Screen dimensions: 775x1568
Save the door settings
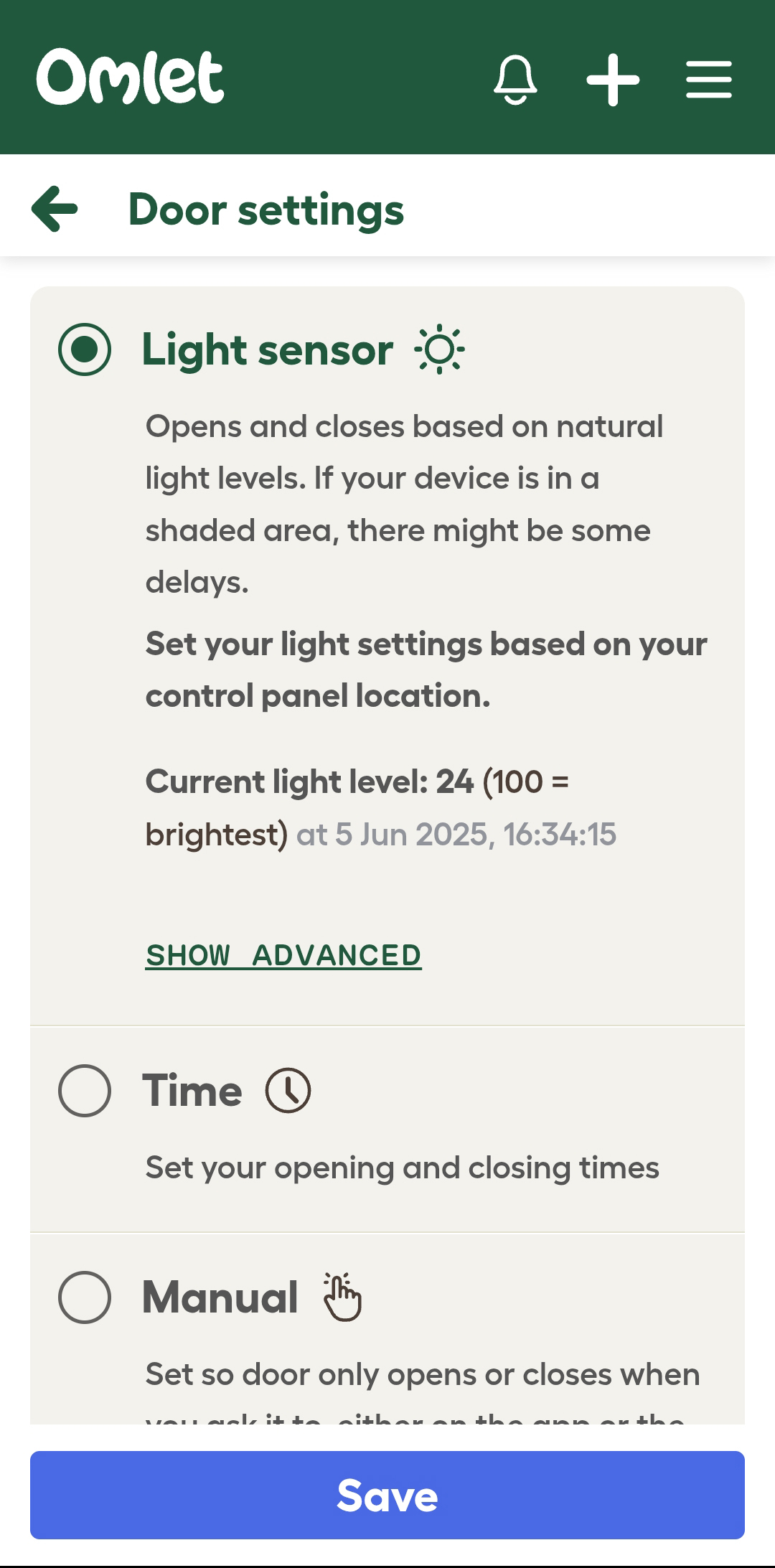[387, 1496]
